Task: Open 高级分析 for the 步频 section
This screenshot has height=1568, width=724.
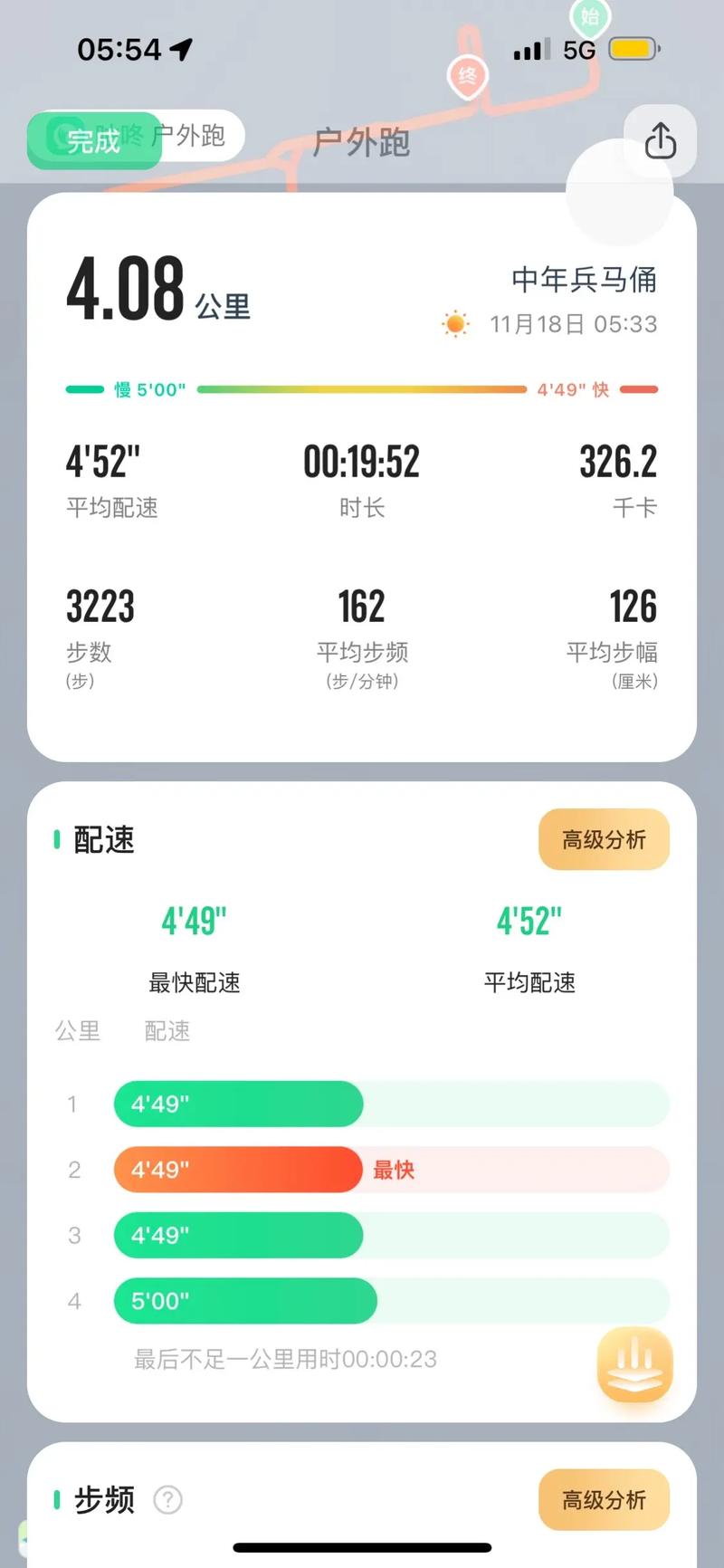Action: pyautogui.click(x=604, y=1500)
